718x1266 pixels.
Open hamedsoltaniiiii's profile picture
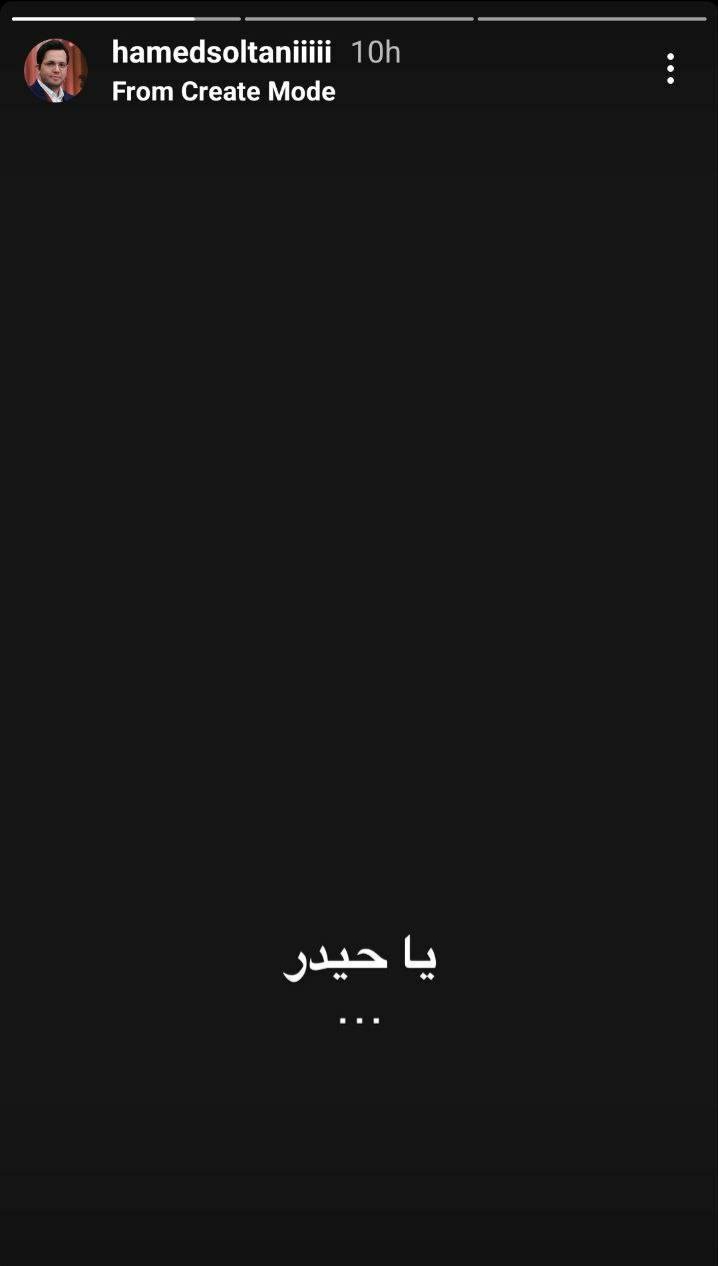[56, 71]
